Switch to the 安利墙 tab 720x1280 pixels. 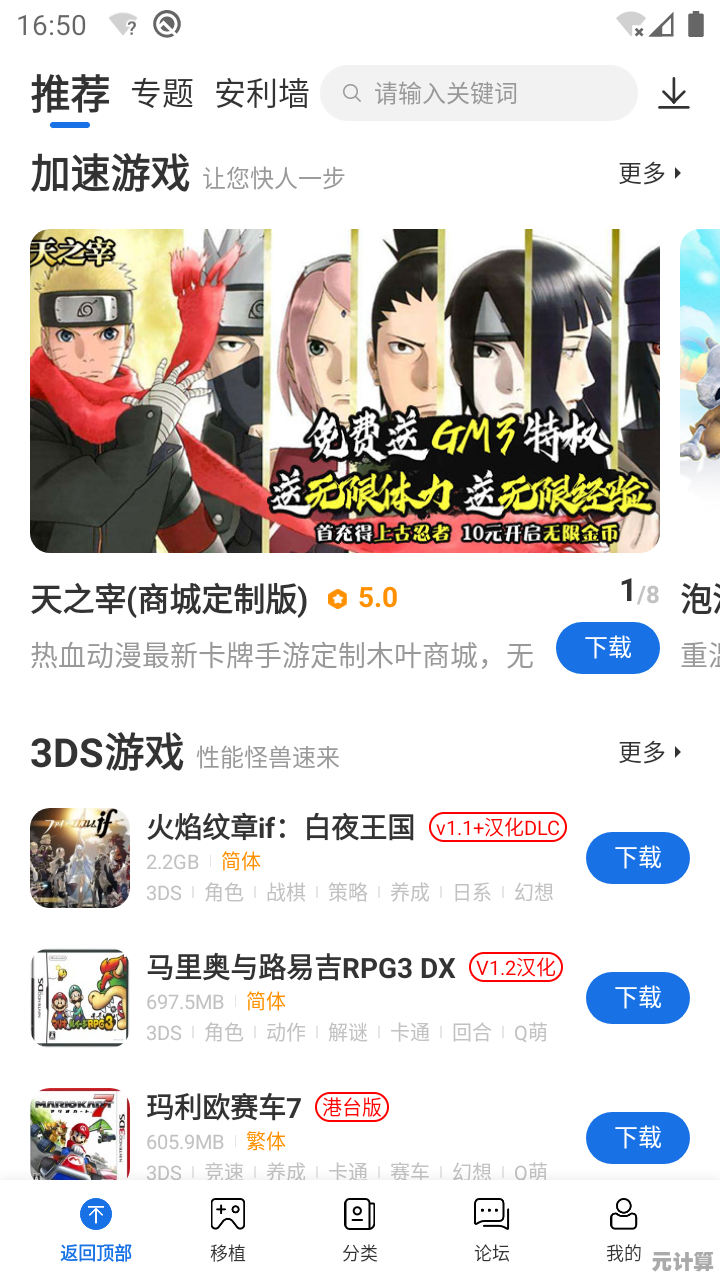[x=262, y=94]
